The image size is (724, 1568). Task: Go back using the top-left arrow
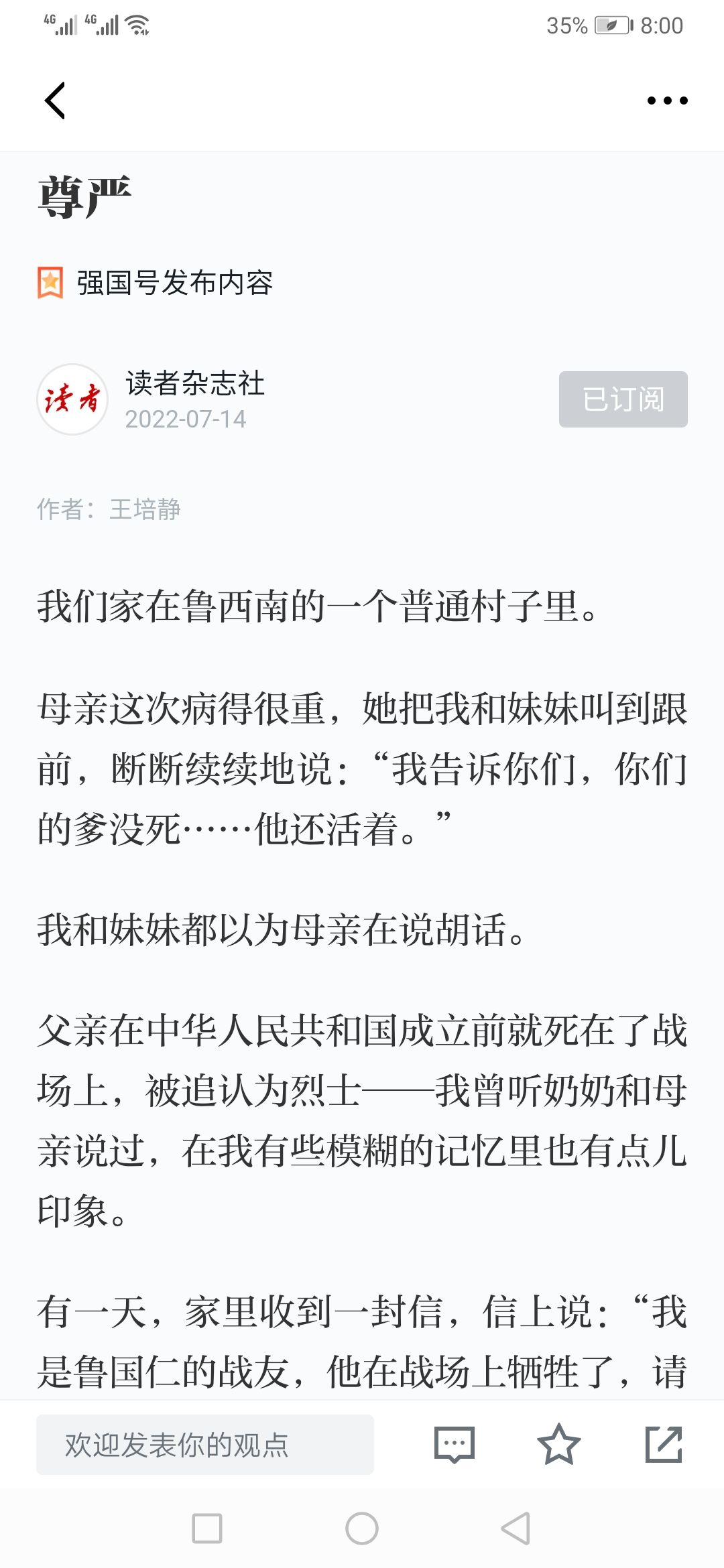click(x=55, y=101)
